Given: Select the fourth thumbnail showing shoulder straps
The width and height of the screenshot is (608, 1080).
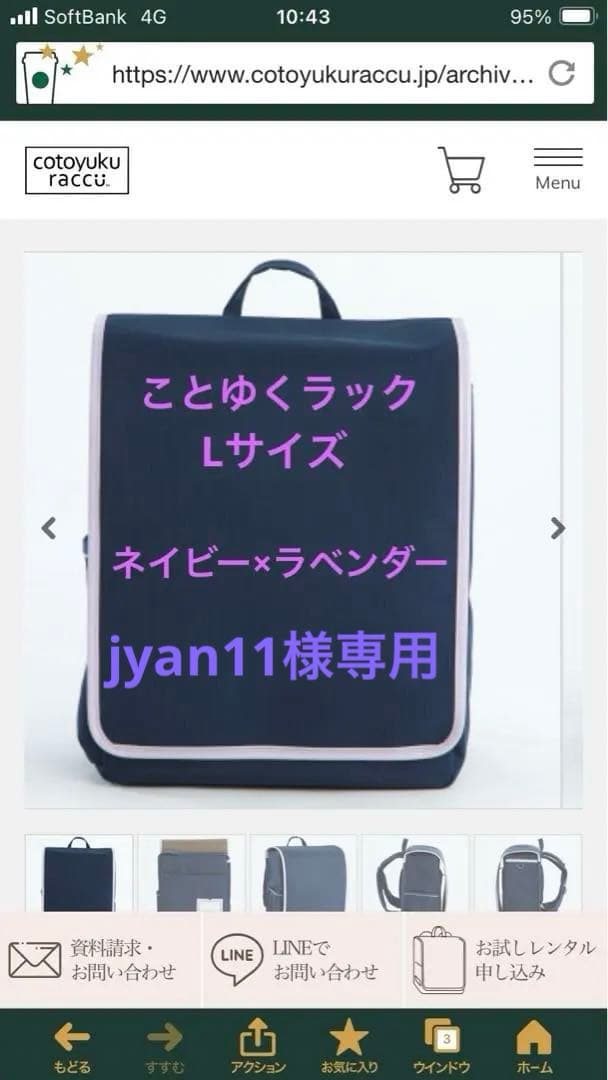Looking at the screenshot, I should coord(415,873).
